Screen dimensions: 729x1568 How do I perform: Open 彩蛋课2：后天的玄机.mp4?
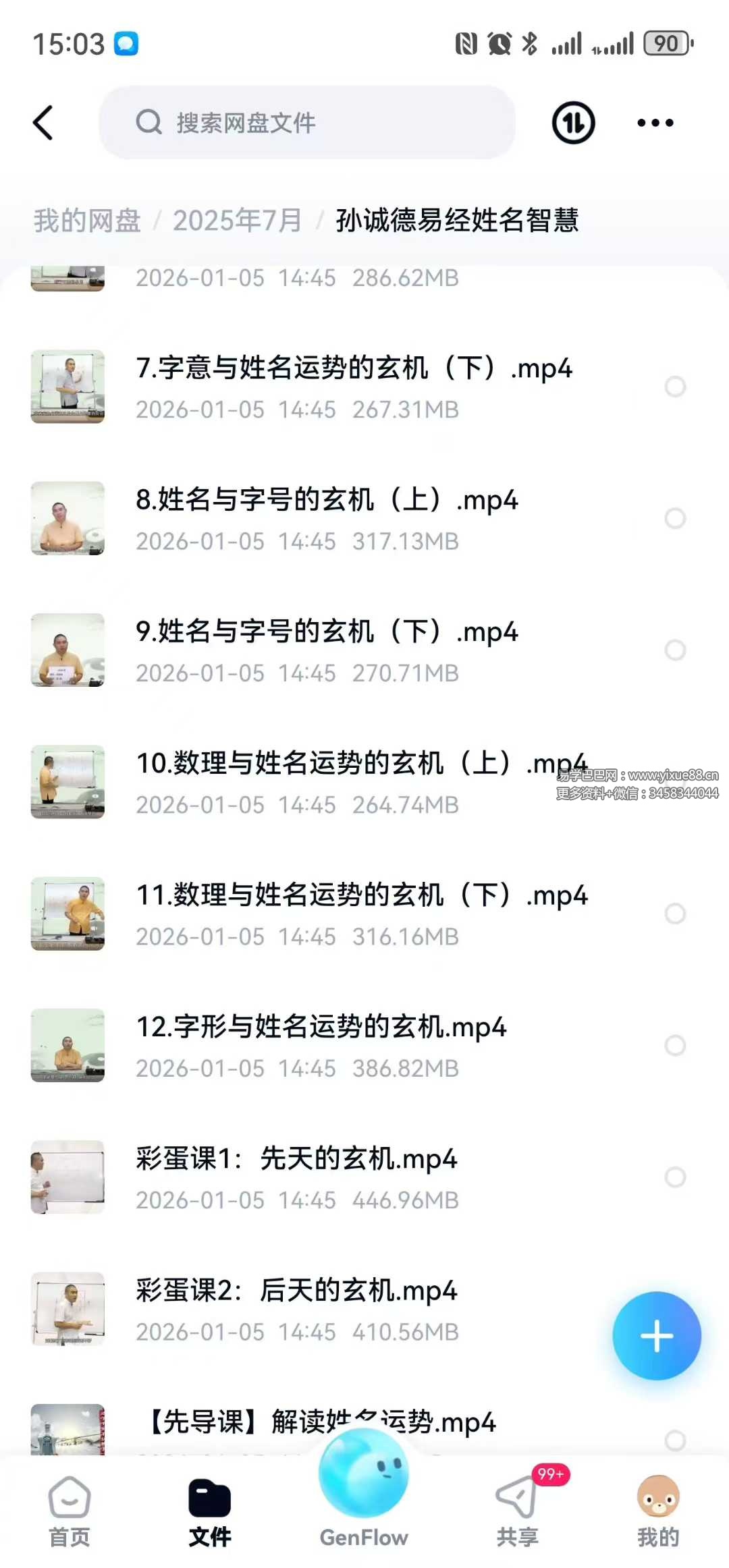pos(297,1291)
